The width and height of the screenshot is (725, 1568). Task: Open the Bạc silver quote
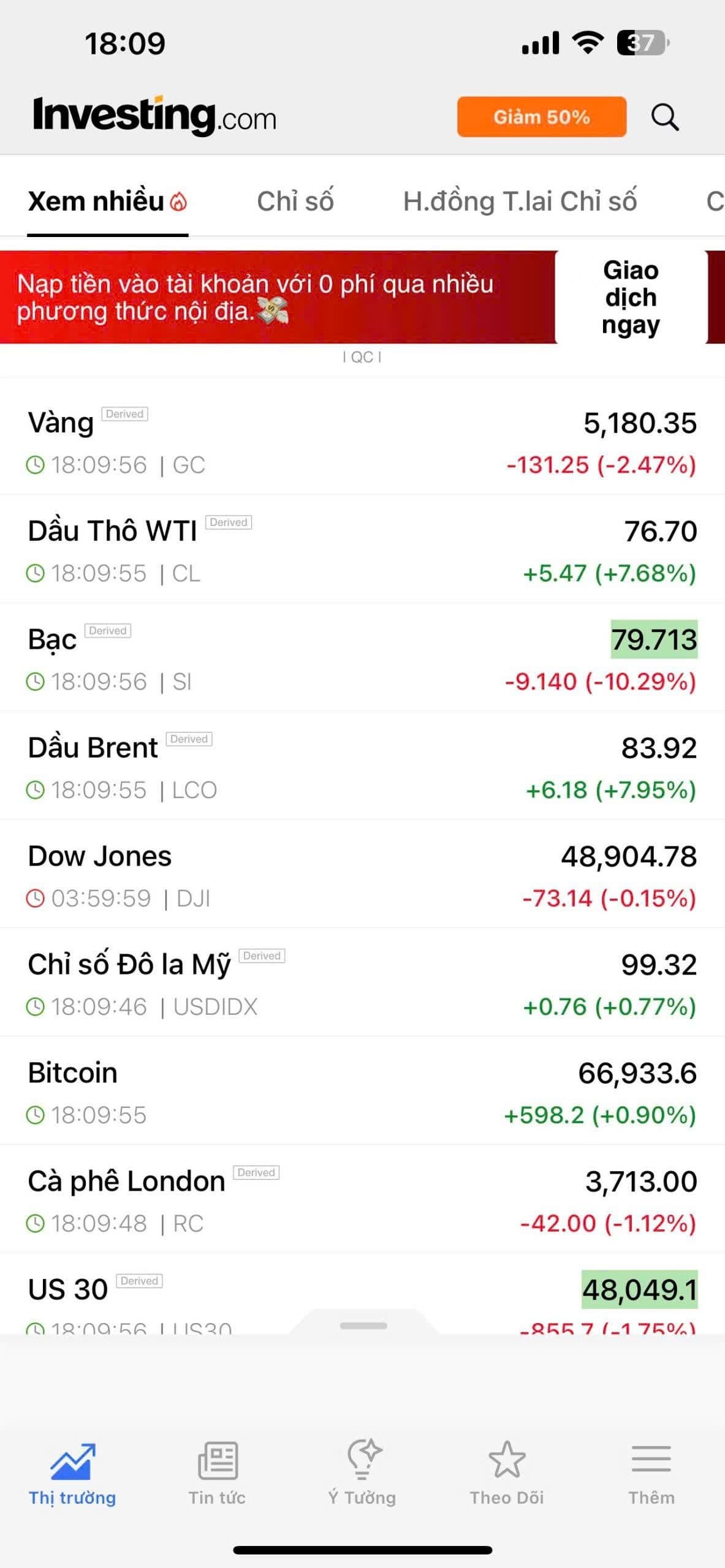click(362, 659)
